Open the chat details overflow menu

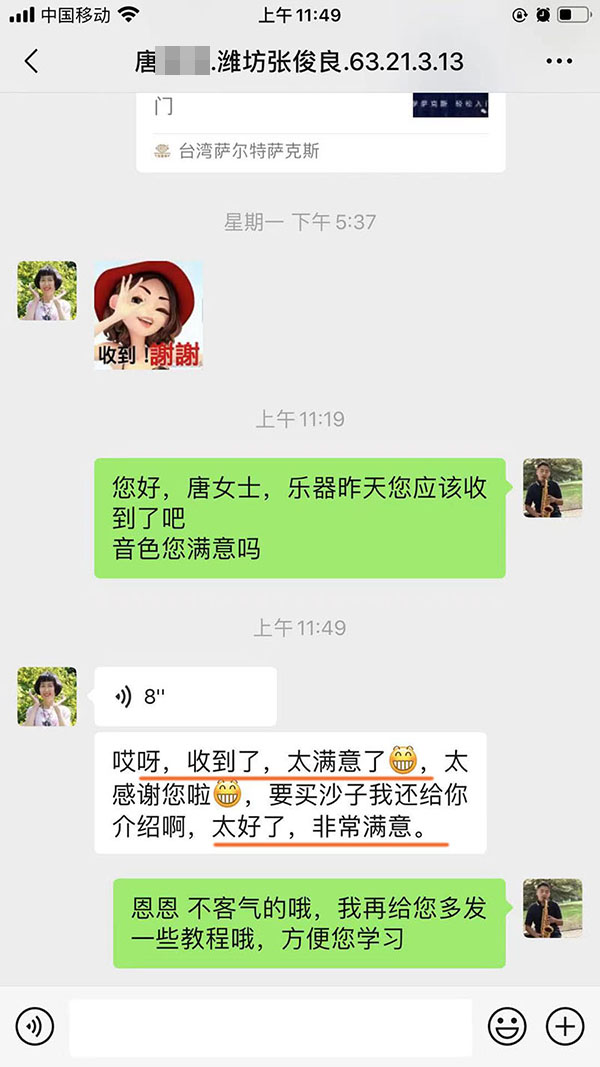[558, 61]
